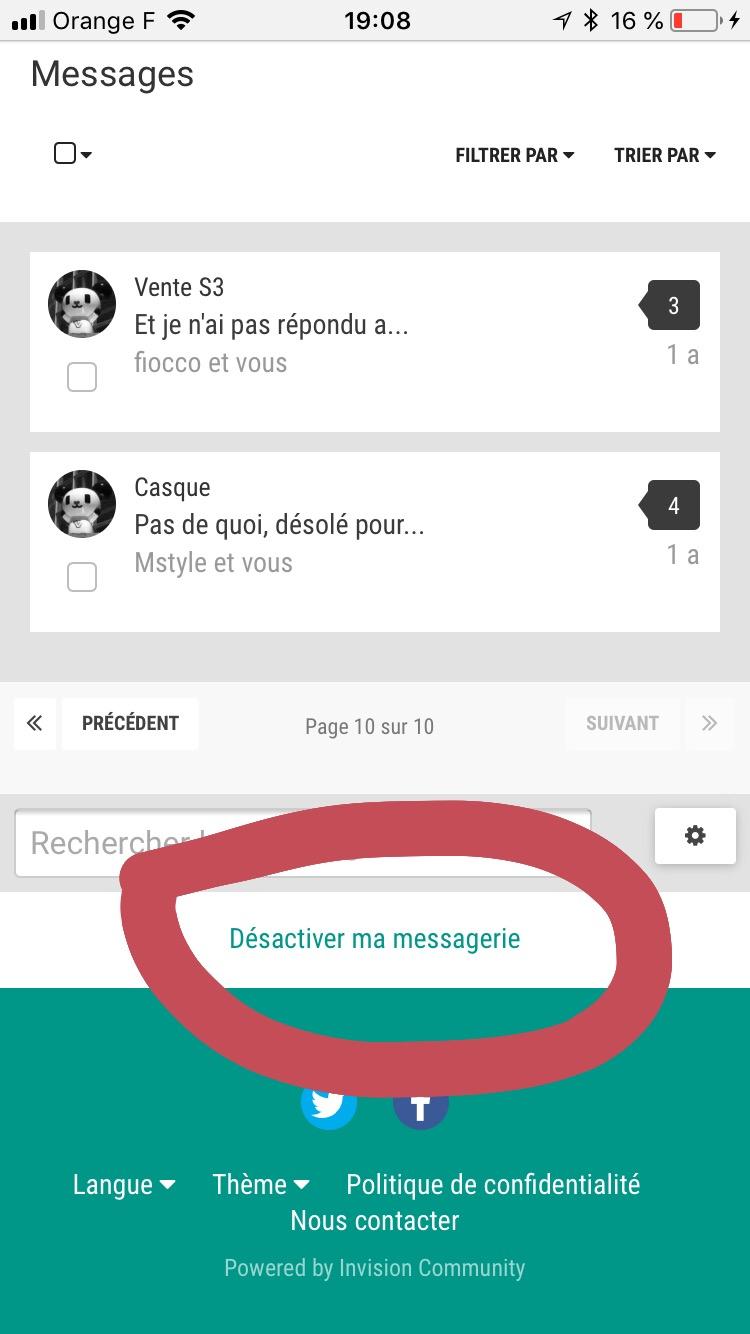Tick the checkbox for Casque message
This screenshot has height=1334, width=750.
82,577
